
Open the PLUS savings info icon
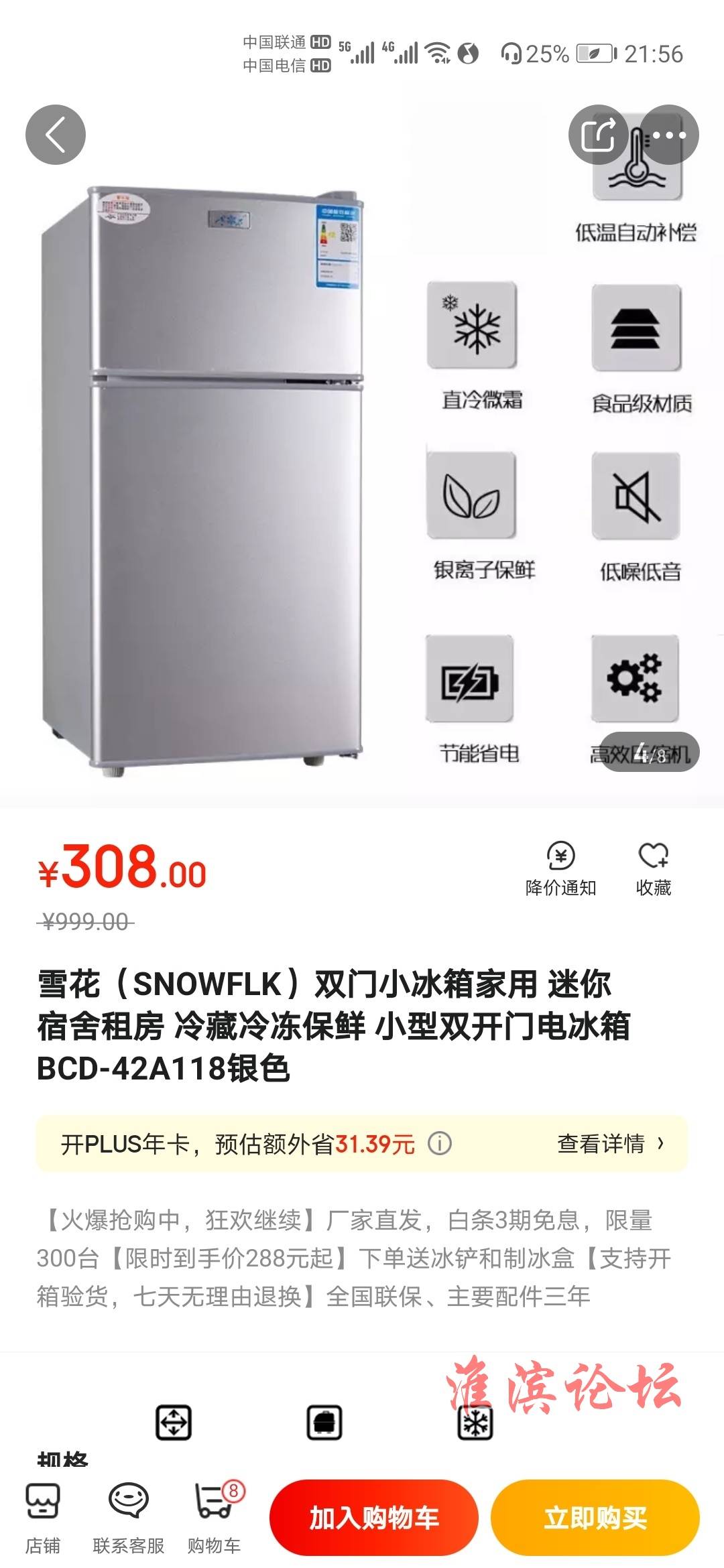pos(440,1144)
